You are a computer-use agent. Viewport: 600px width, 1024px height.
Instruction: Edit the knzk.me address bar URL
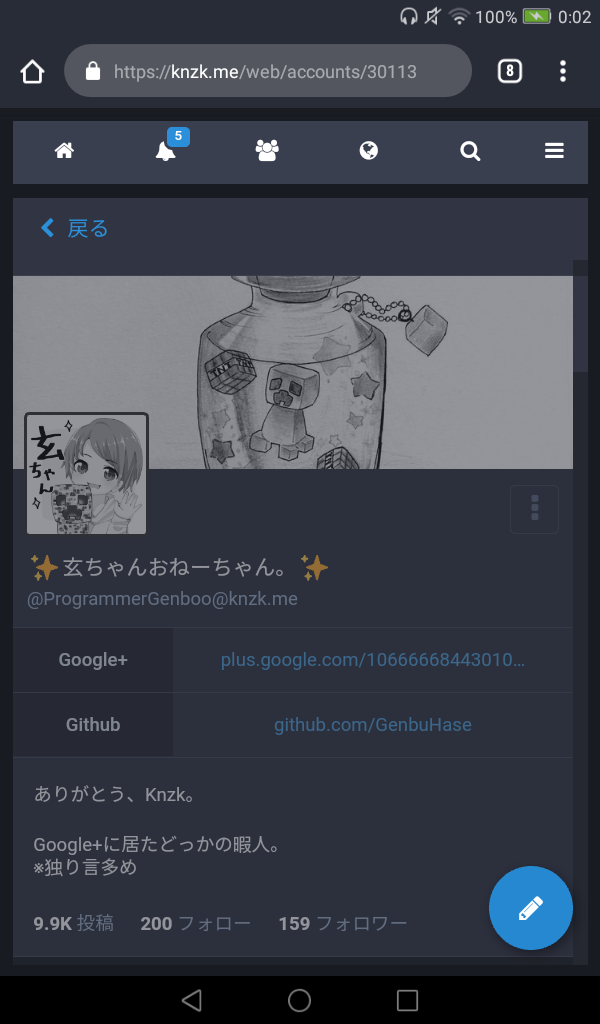(266, 72)
